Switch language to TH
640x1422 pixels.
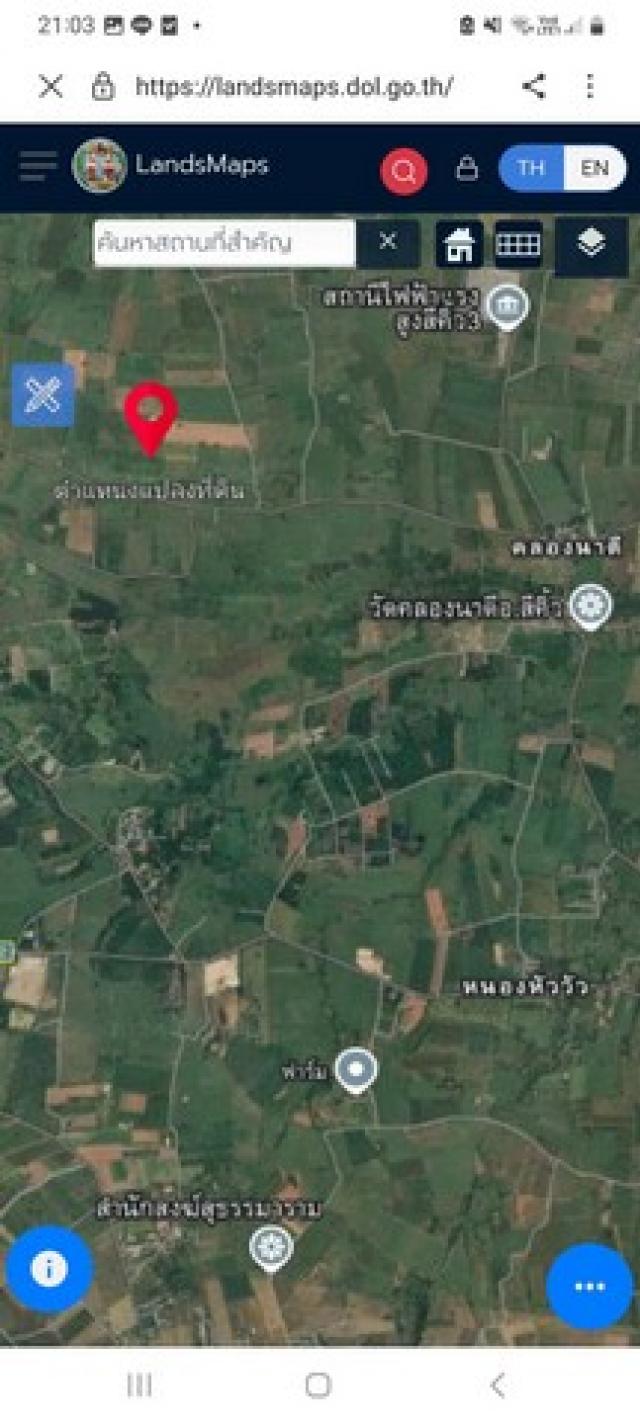pyautogui.click(x=531, y=168)
